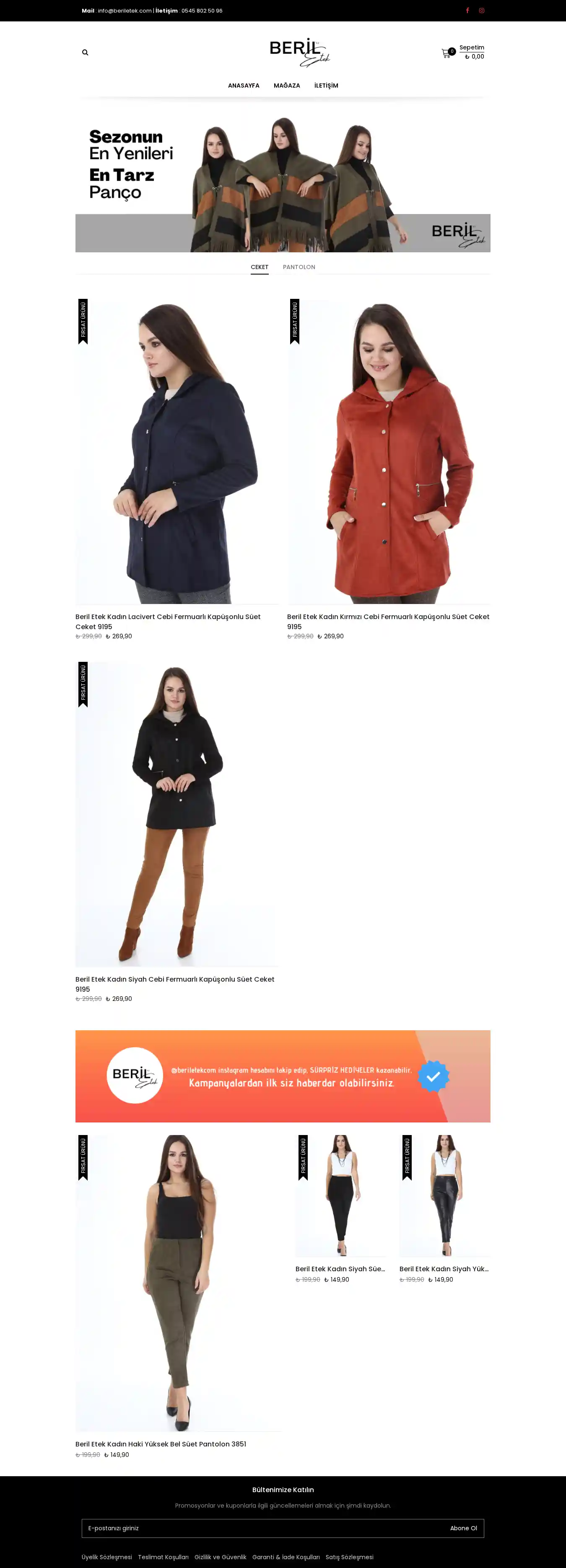Enter email in E-postanızı giriniz field
Screen dimensions: 566x1568
point(262,1528)
